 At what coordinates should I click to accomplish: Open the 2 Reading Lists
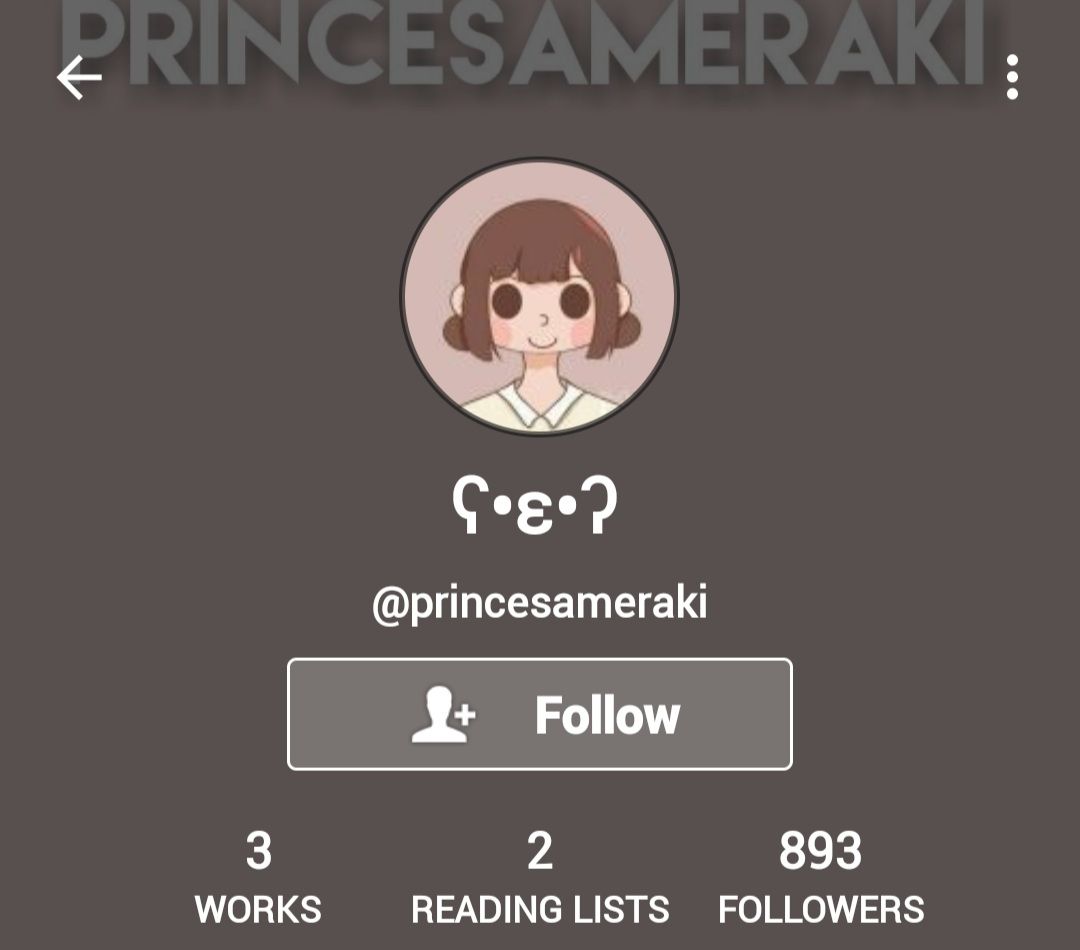point(540,878)
